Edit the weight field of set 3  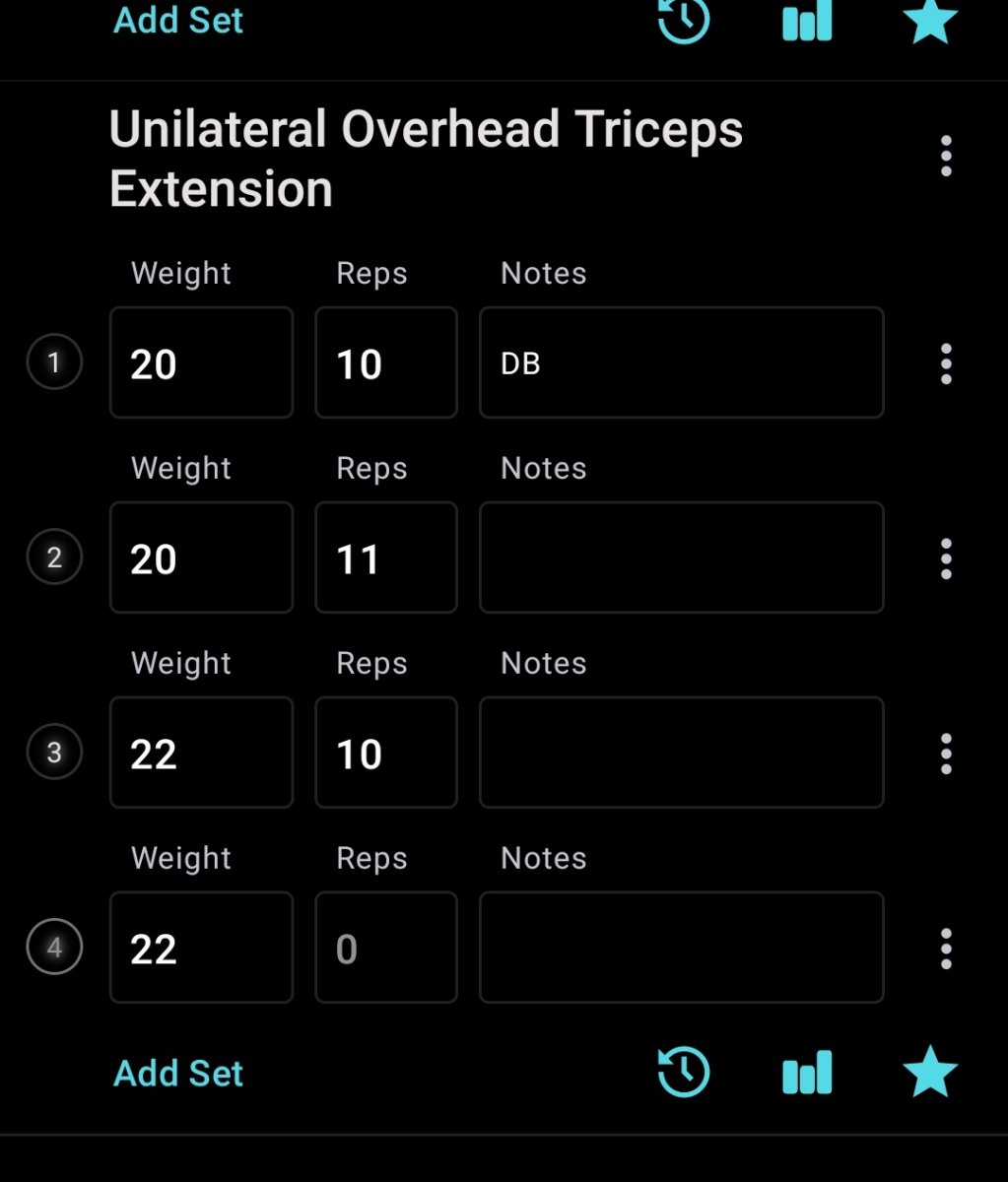click(201, 753)
